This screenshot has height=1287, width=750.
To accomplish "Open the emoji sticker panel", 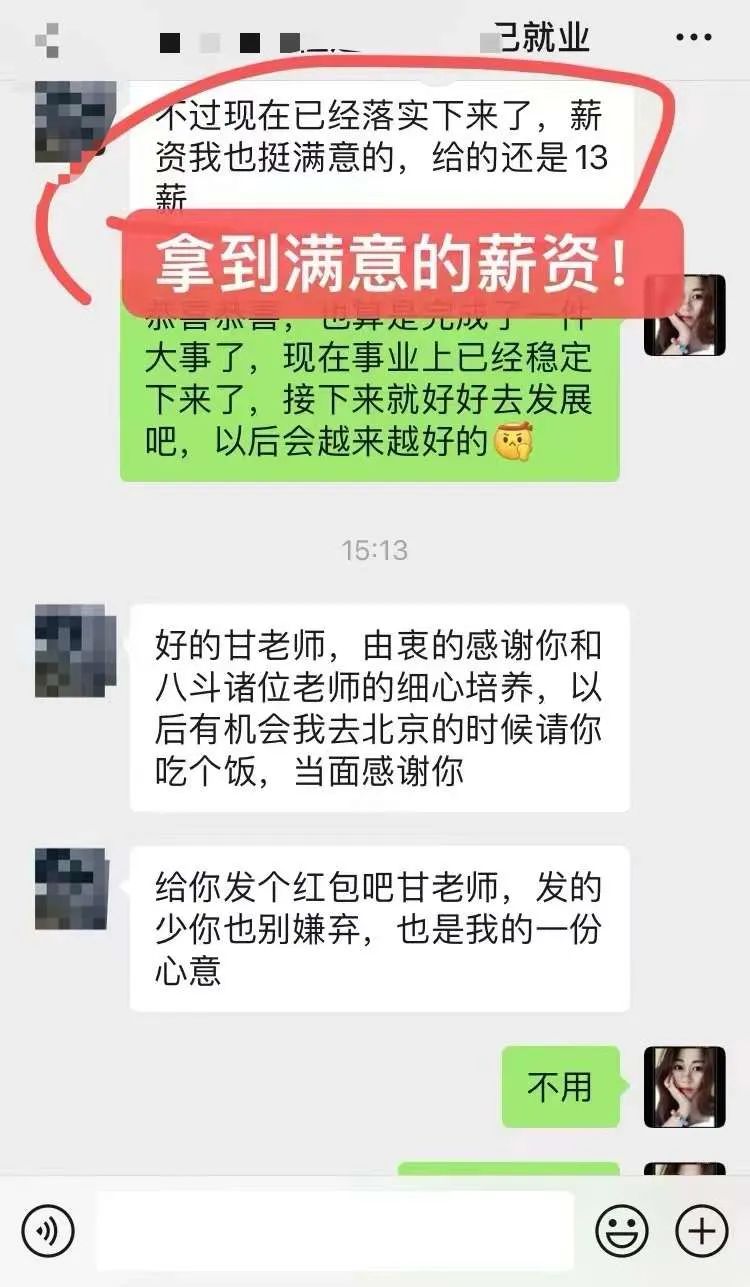I will point(621,1230).
